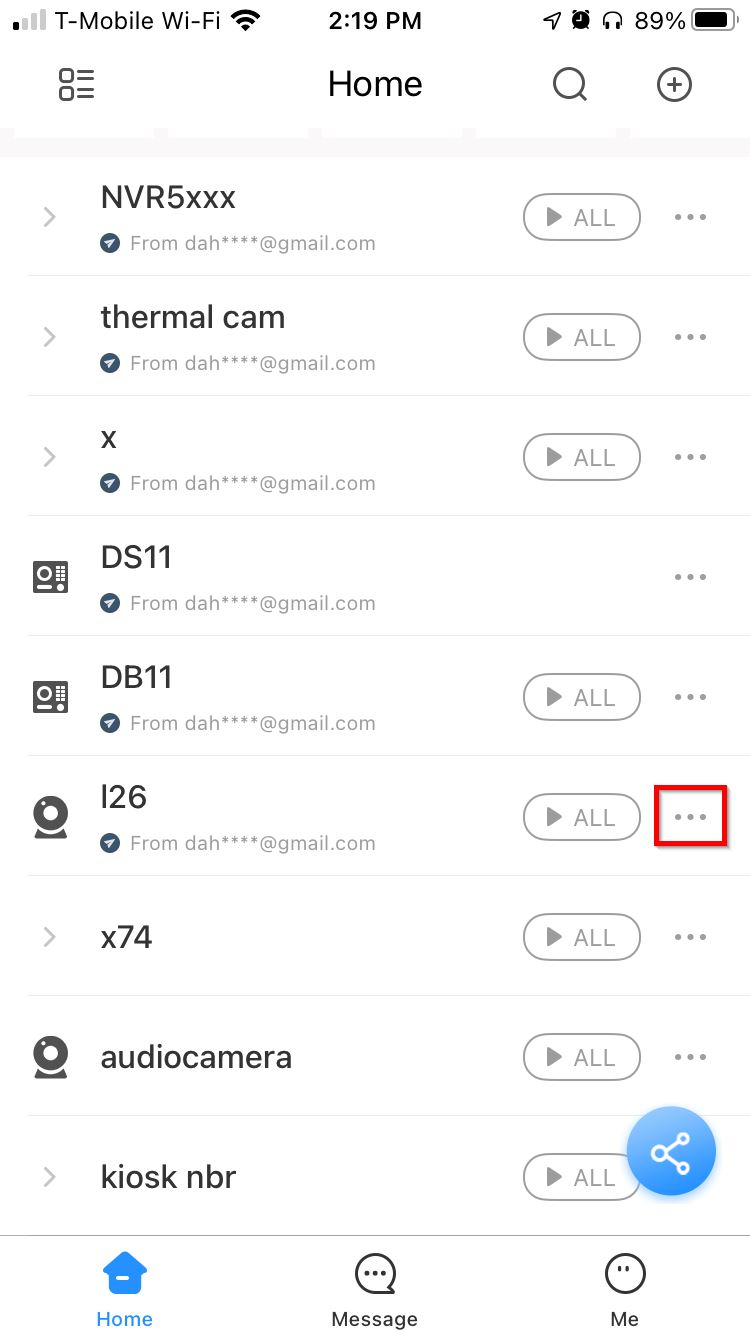Play all for DB11

[x=581, y=698]
